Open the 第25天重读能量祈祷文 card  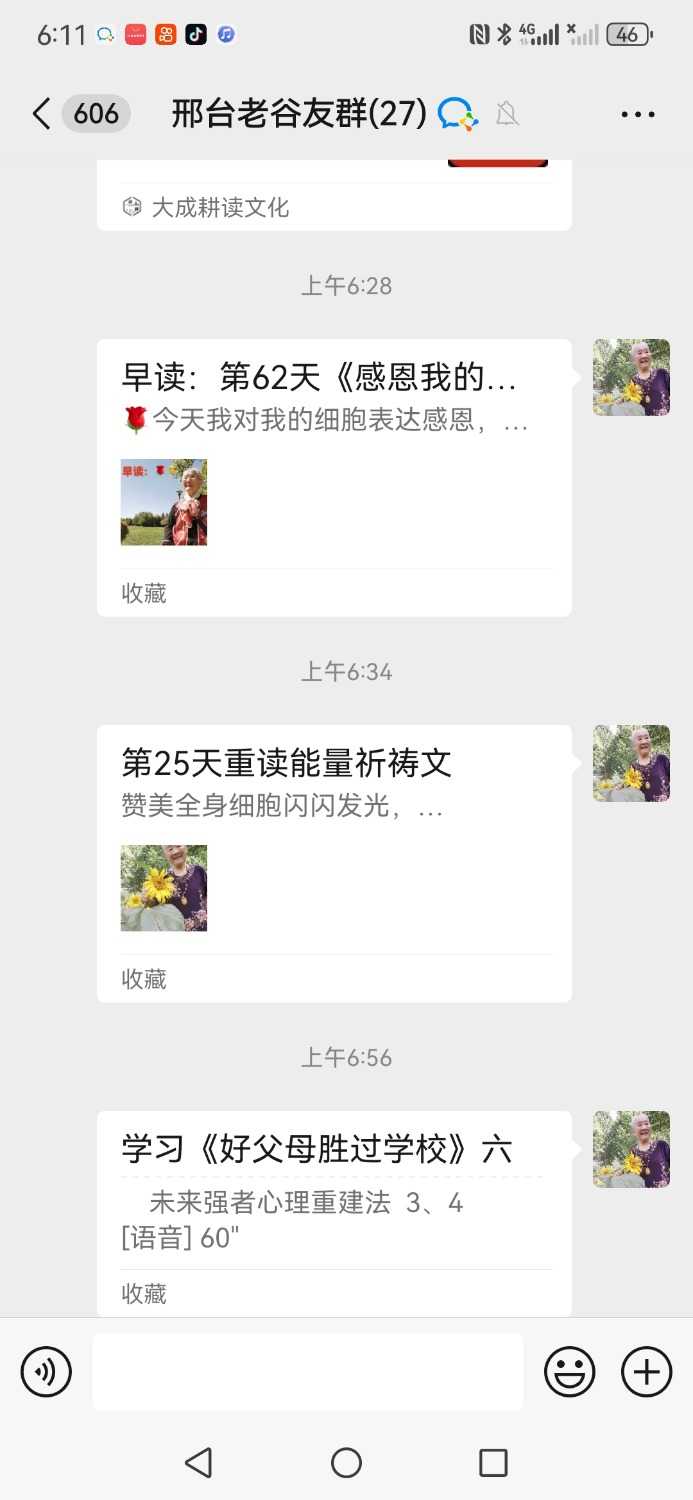point(334,862)
